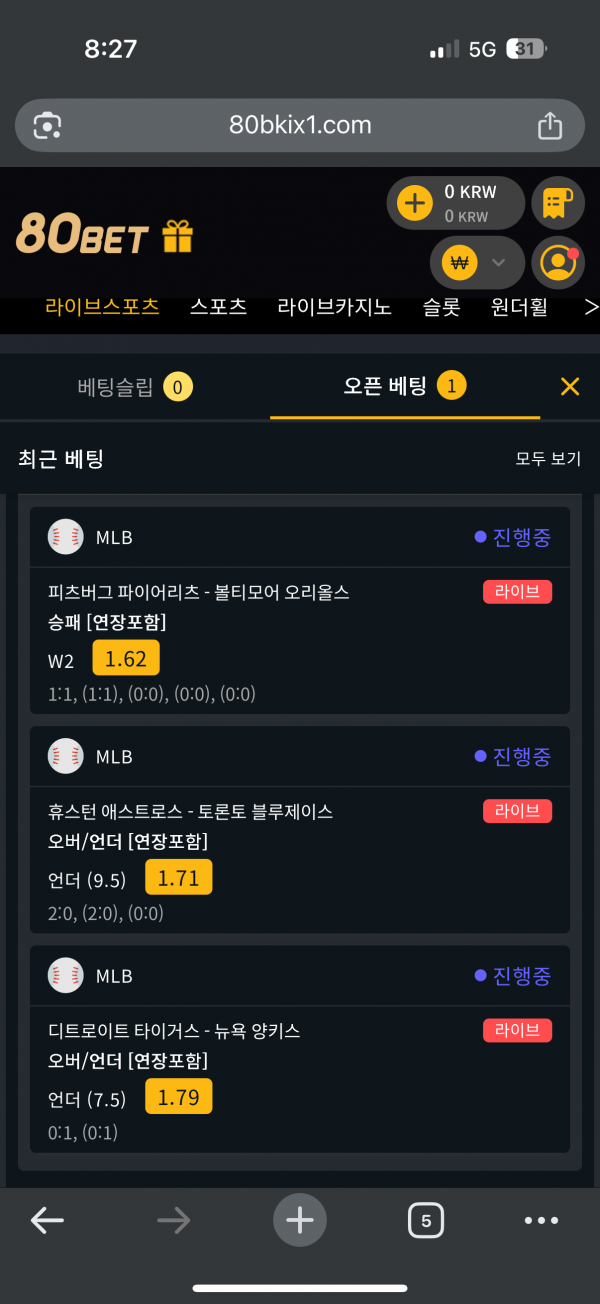Tap the 80bkix1.com address bar
The height and width of the screenshot is (1304, 600).
(x=300, y=125)
